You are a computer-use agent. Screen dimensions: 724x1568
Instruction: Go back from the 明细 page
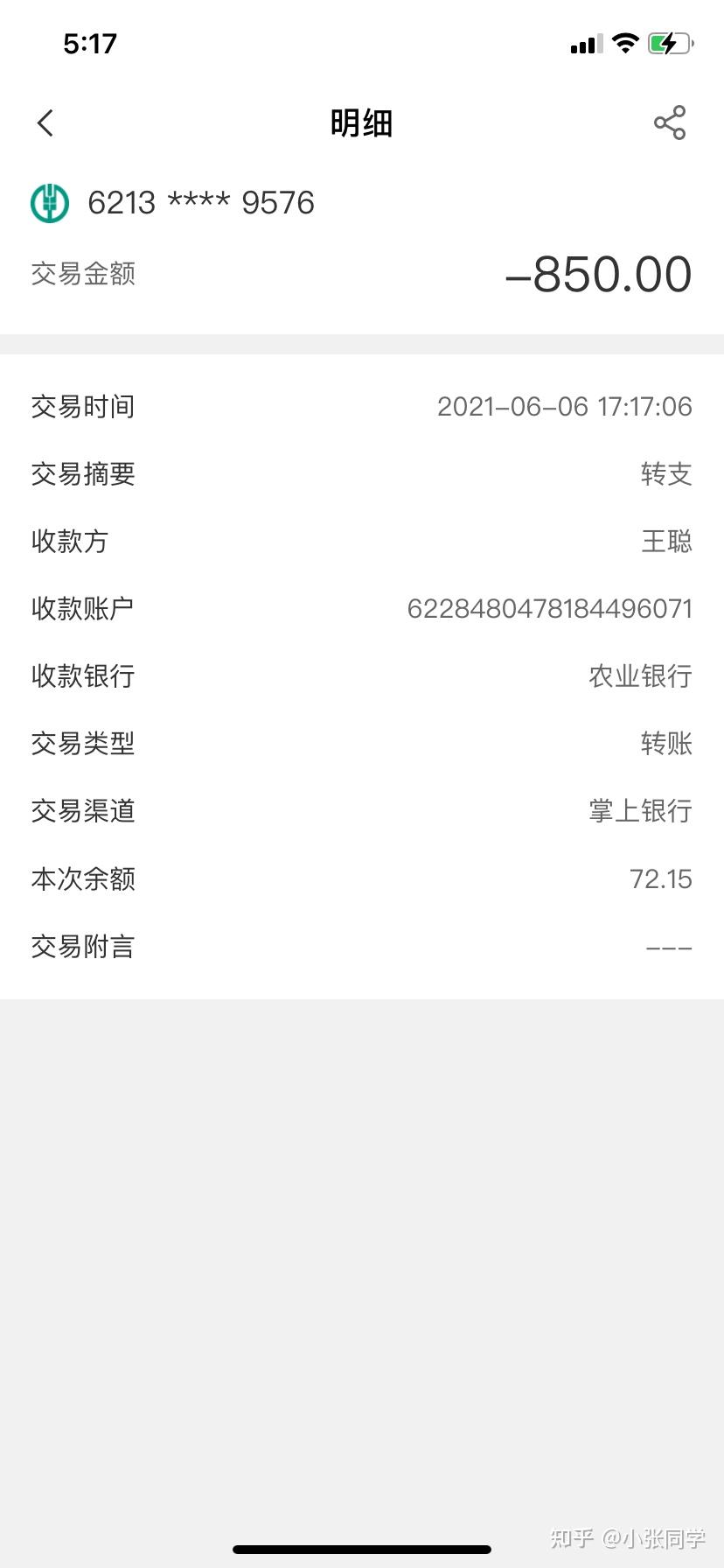46,123
